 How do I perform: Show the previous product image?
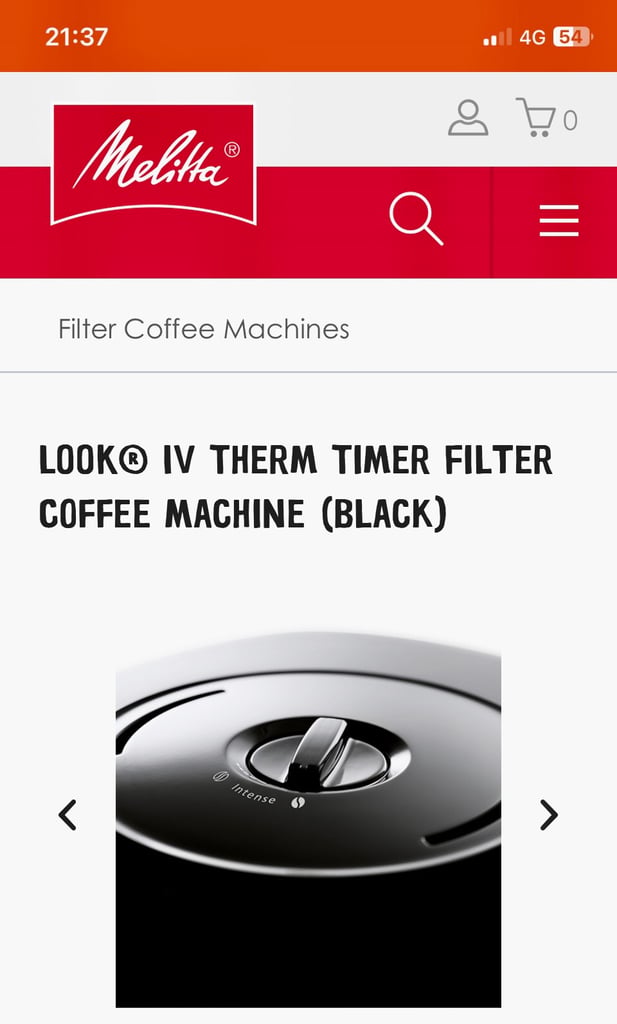[x=67, y=815]
